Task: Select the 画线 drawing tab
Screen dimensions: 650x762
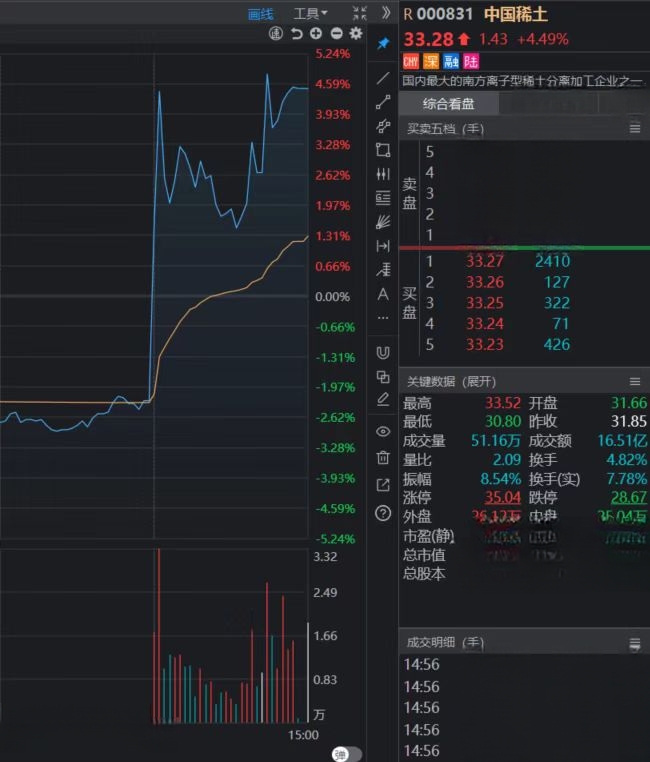Action: pyautogui.click(x=261, y=13)
